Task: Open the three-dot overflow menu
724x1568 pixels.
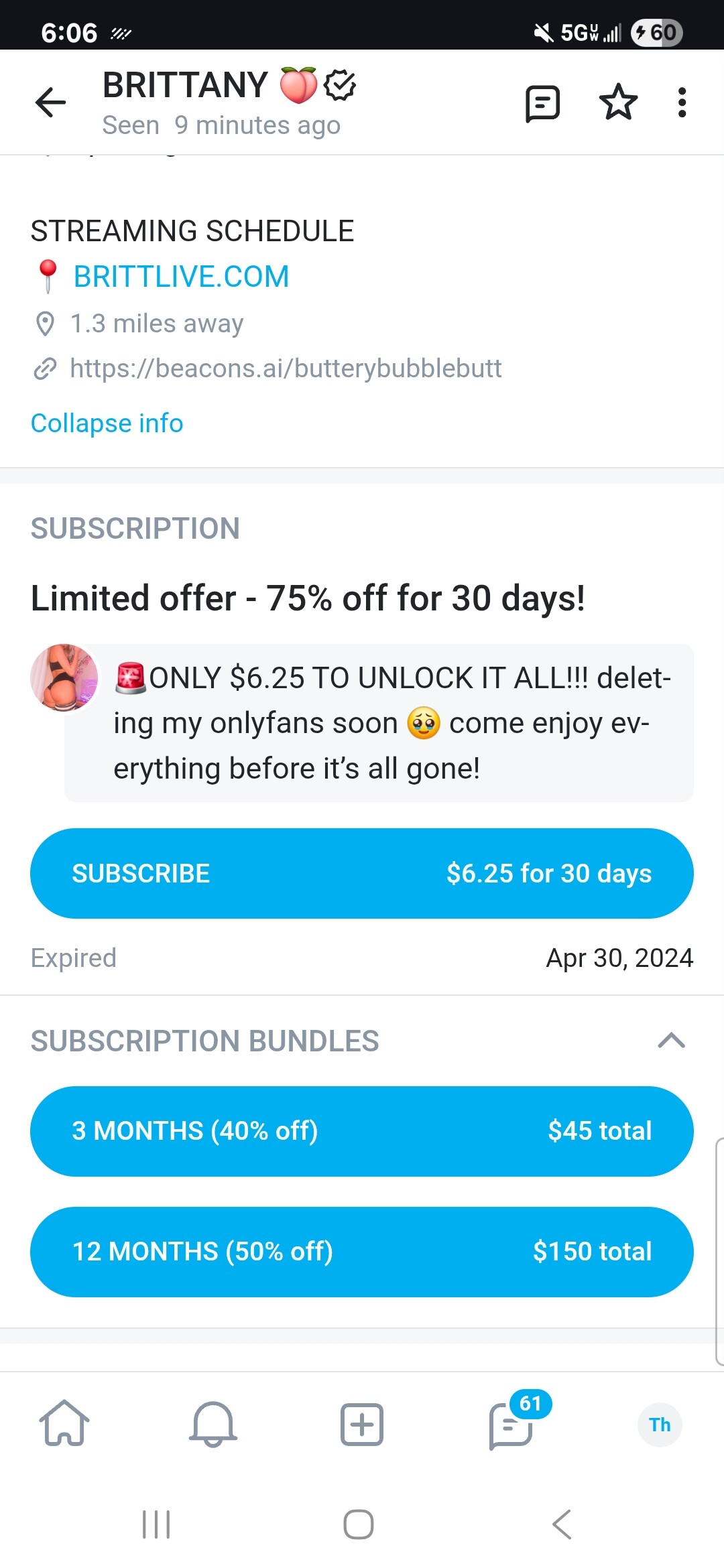Action: [682, 103]
